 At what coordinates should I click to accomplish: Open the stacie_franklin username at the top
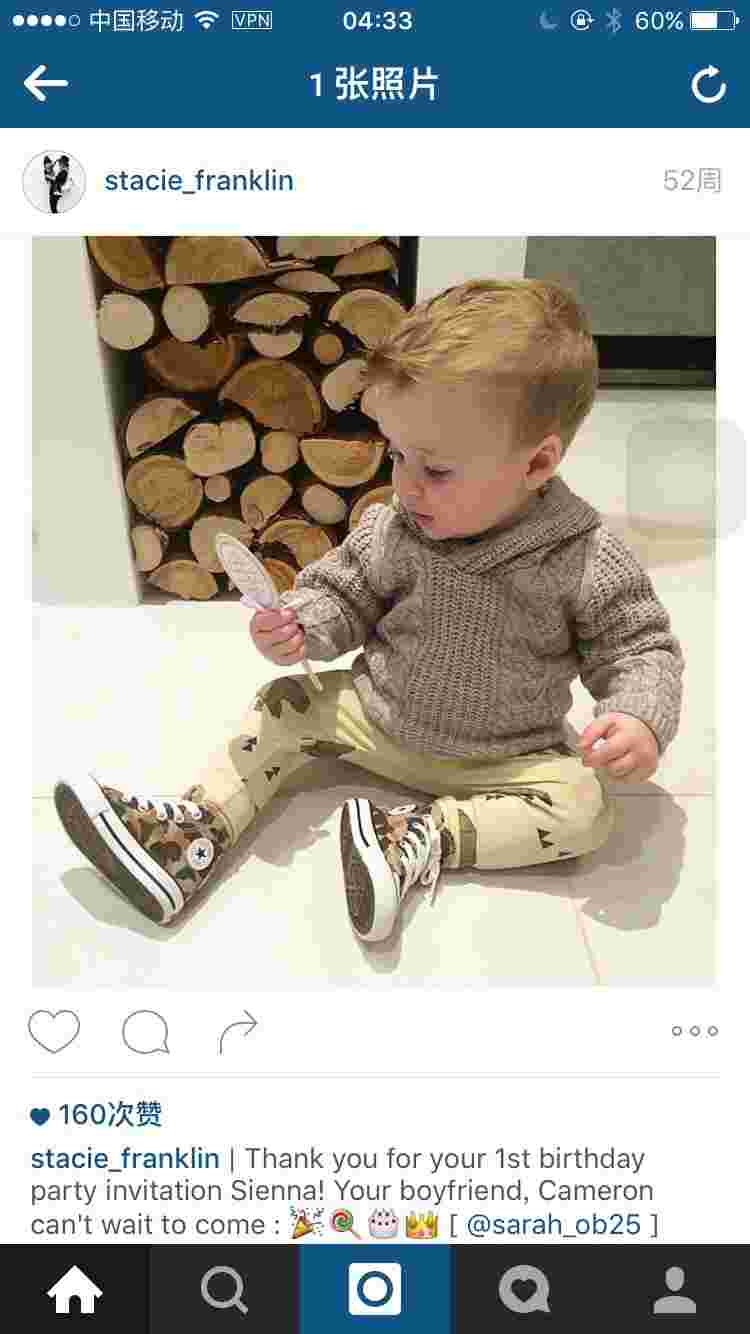pyautogui.click(x=198, y=181)
